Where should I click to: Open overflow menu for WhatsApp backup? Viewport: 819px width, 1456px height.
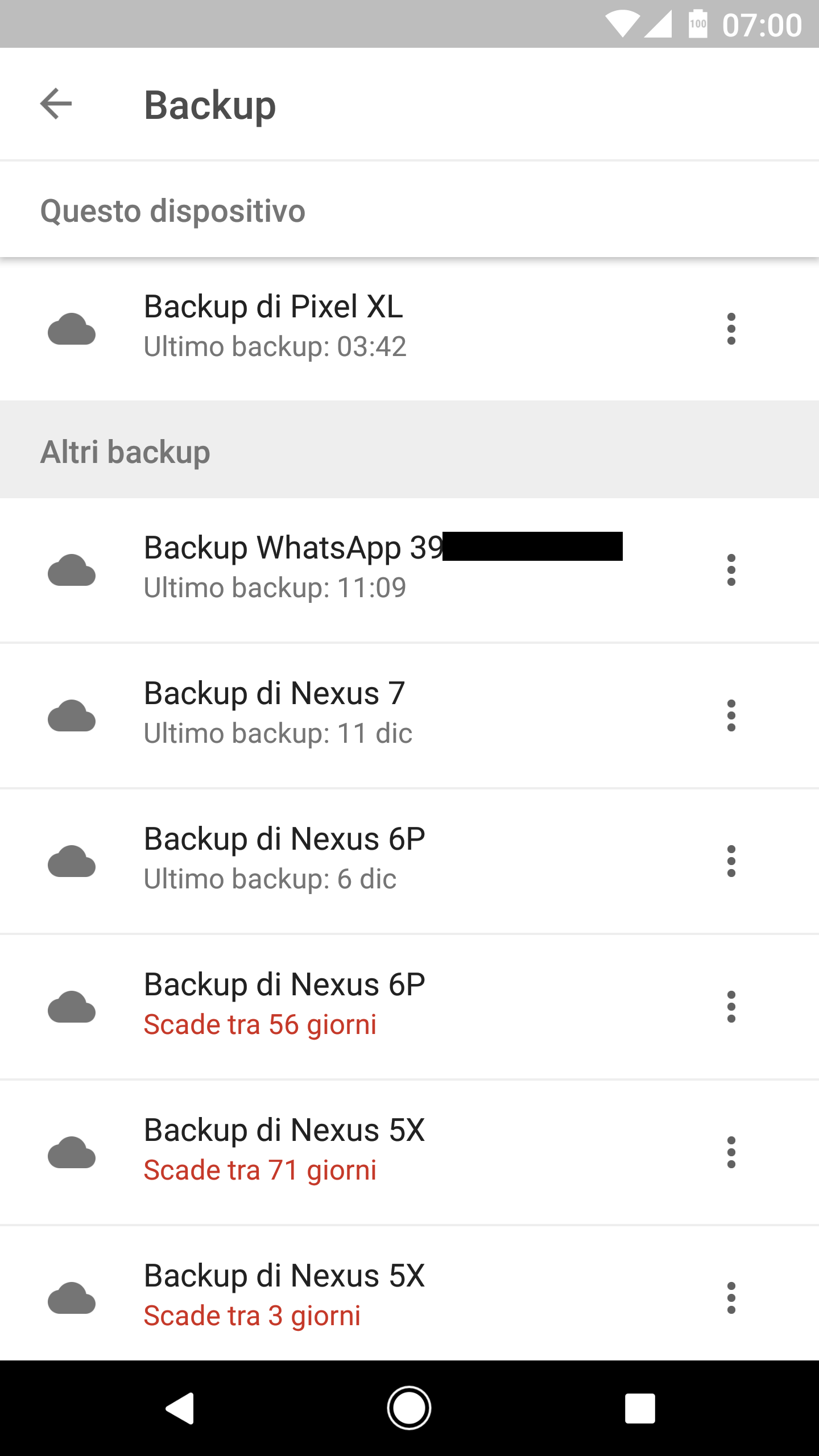tap(731, 570)
